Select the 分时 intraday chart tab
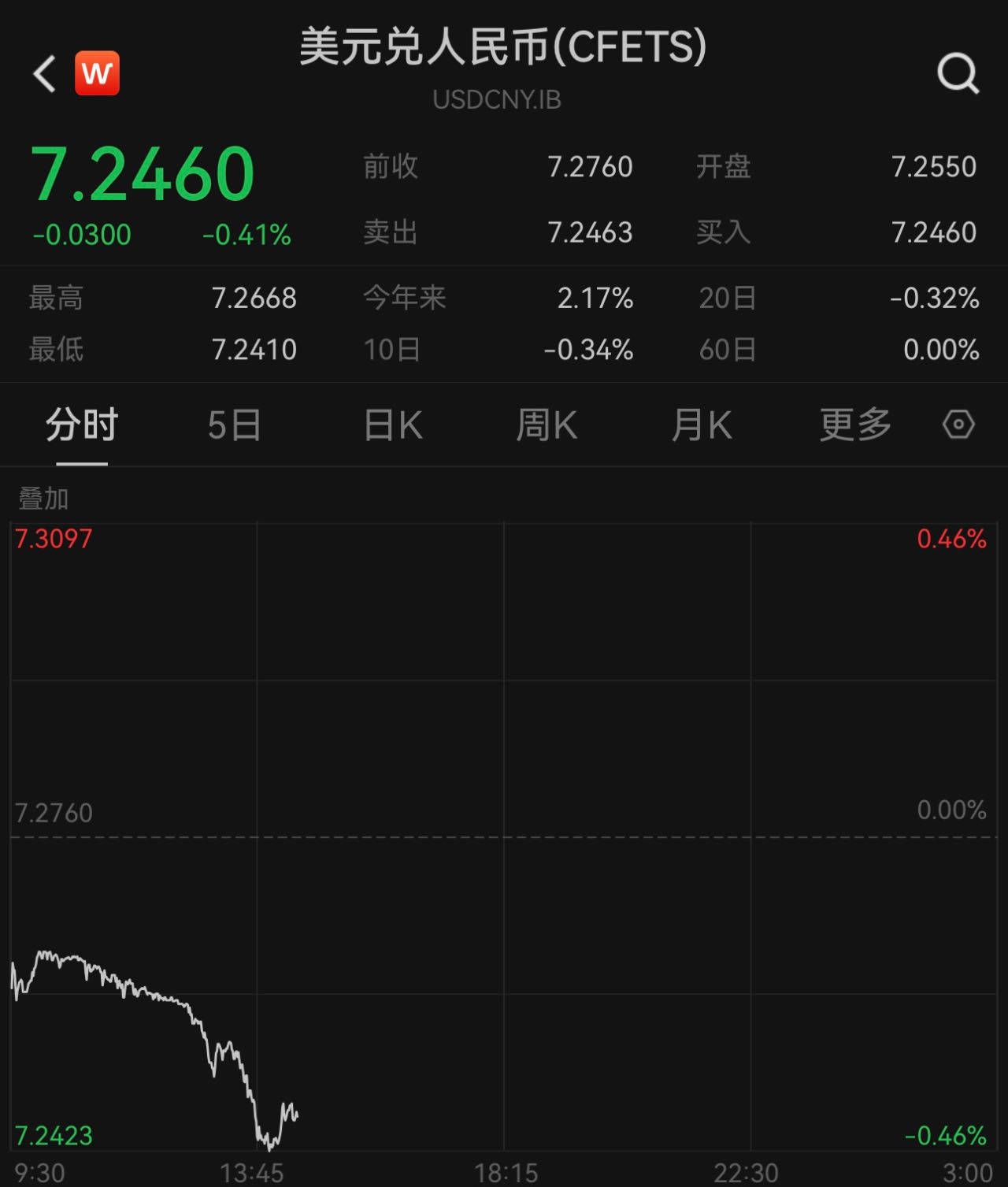Viewport: 1008px width, 1187px height. (x=81, y=425)
